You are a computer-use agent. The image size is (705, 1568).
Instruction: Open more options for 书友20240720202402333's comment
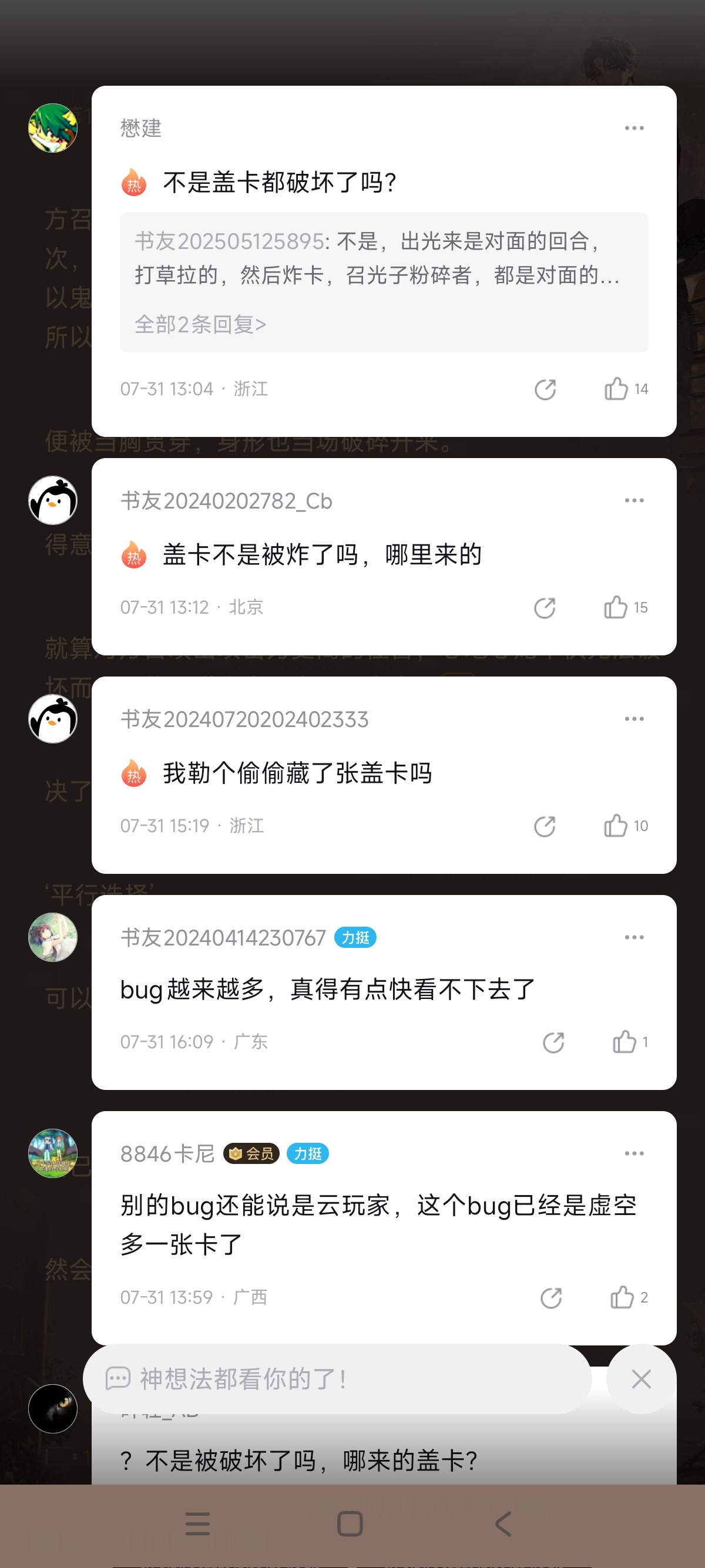point(634,719)
